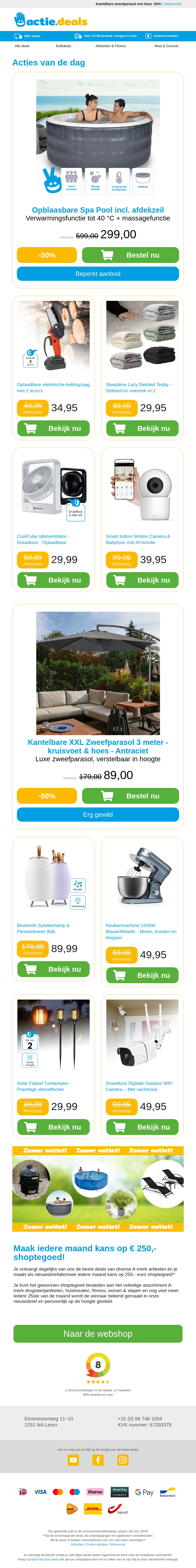Open the Mooi & Gezond category
The width and height of the screenshot is (196, 1568).
click(166, 46)
